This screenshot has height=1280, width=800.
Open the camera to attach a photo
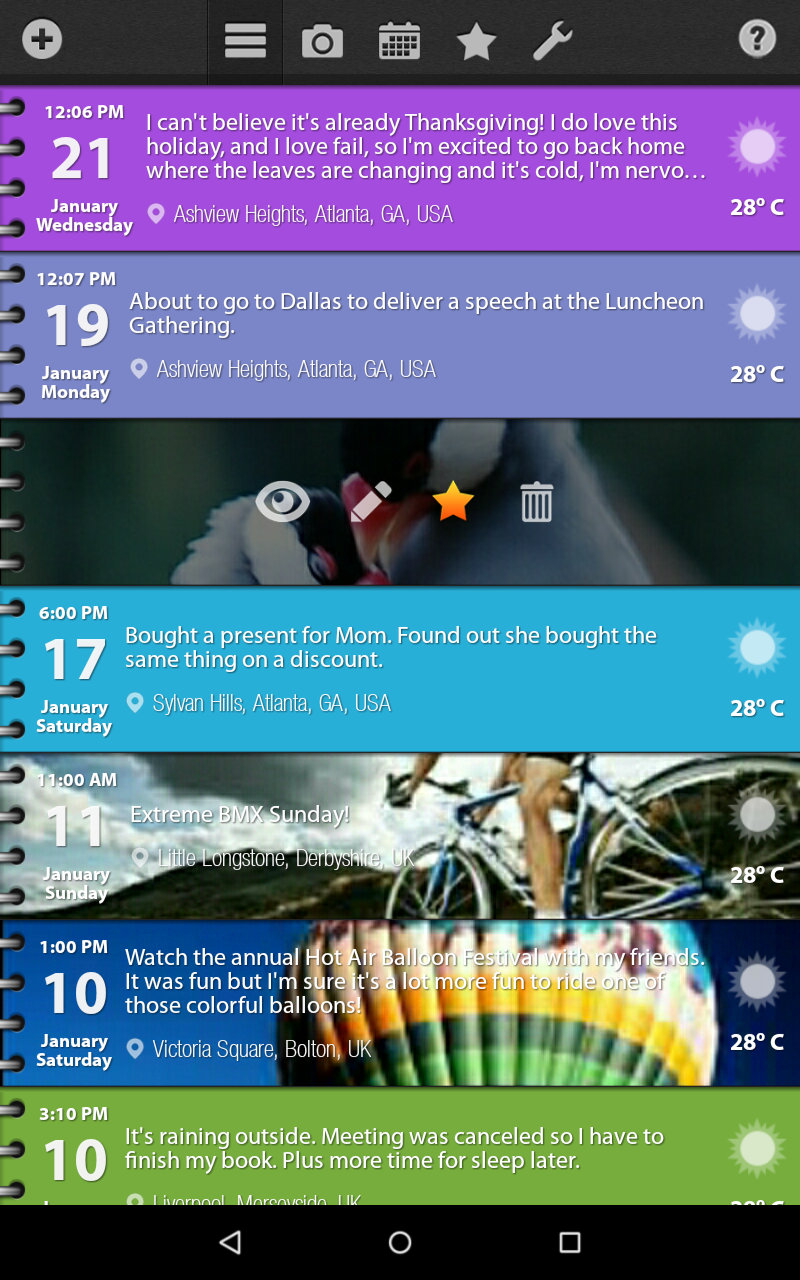(x=322, y=41)
